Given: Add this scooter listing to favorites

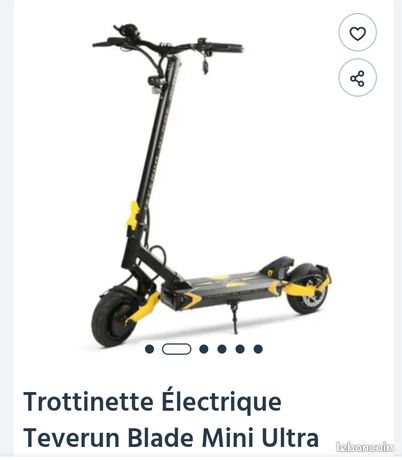Looking at the screenshot, I should click(x=357, y=33).
